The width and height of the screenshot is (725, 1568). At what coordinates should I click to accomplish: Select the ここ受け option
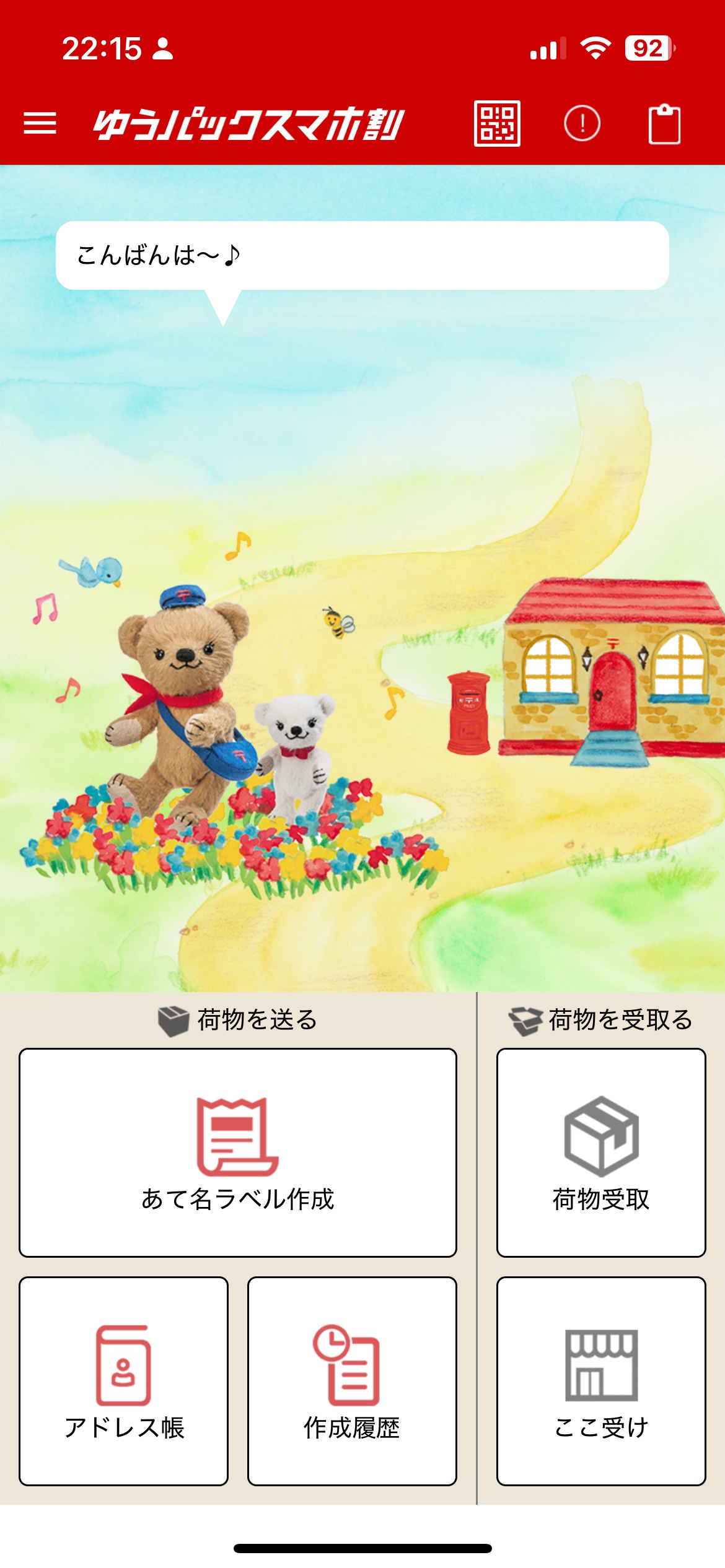coord(601,1381)
